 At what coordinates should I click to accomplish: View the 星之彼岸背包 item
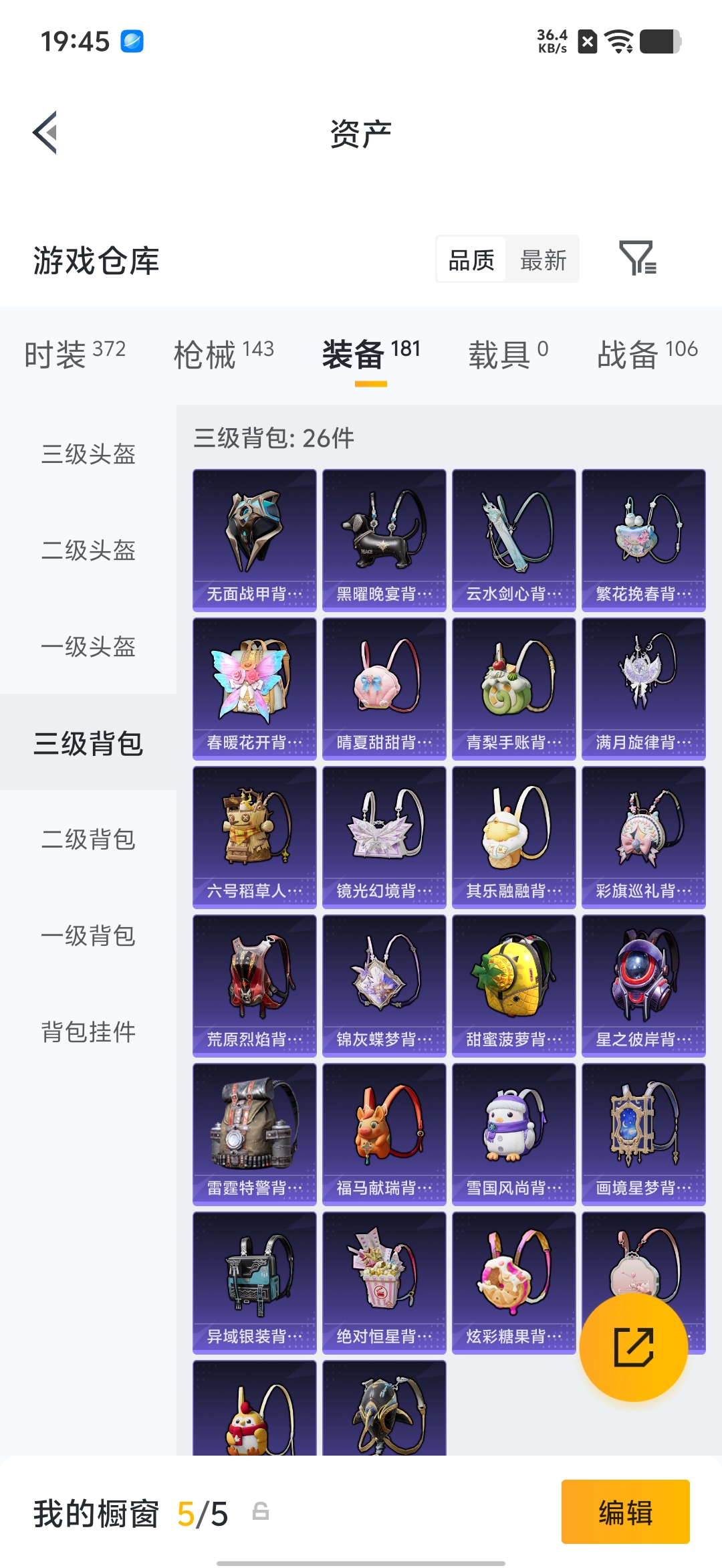pos(644,986)
